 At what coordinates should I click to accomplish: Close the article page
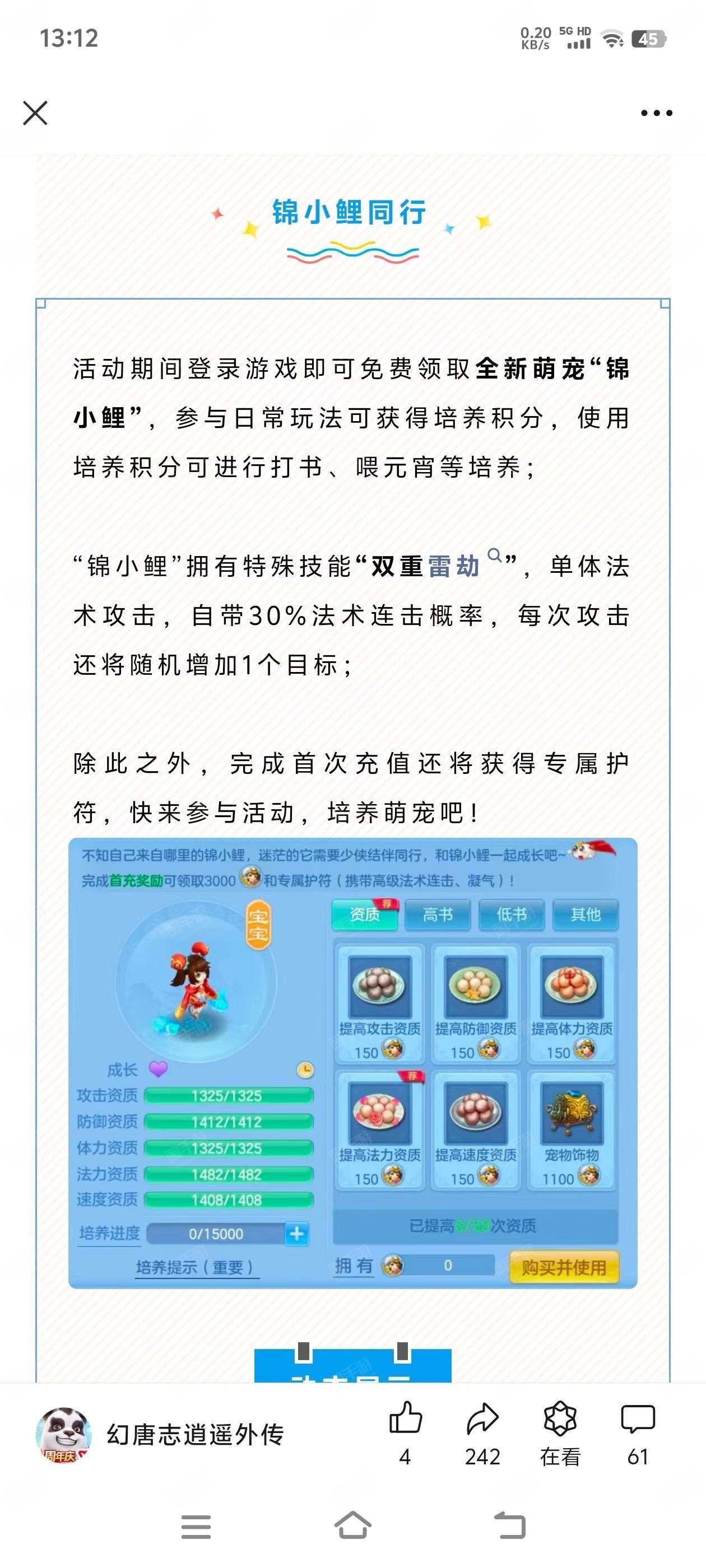tap(35, 113)
